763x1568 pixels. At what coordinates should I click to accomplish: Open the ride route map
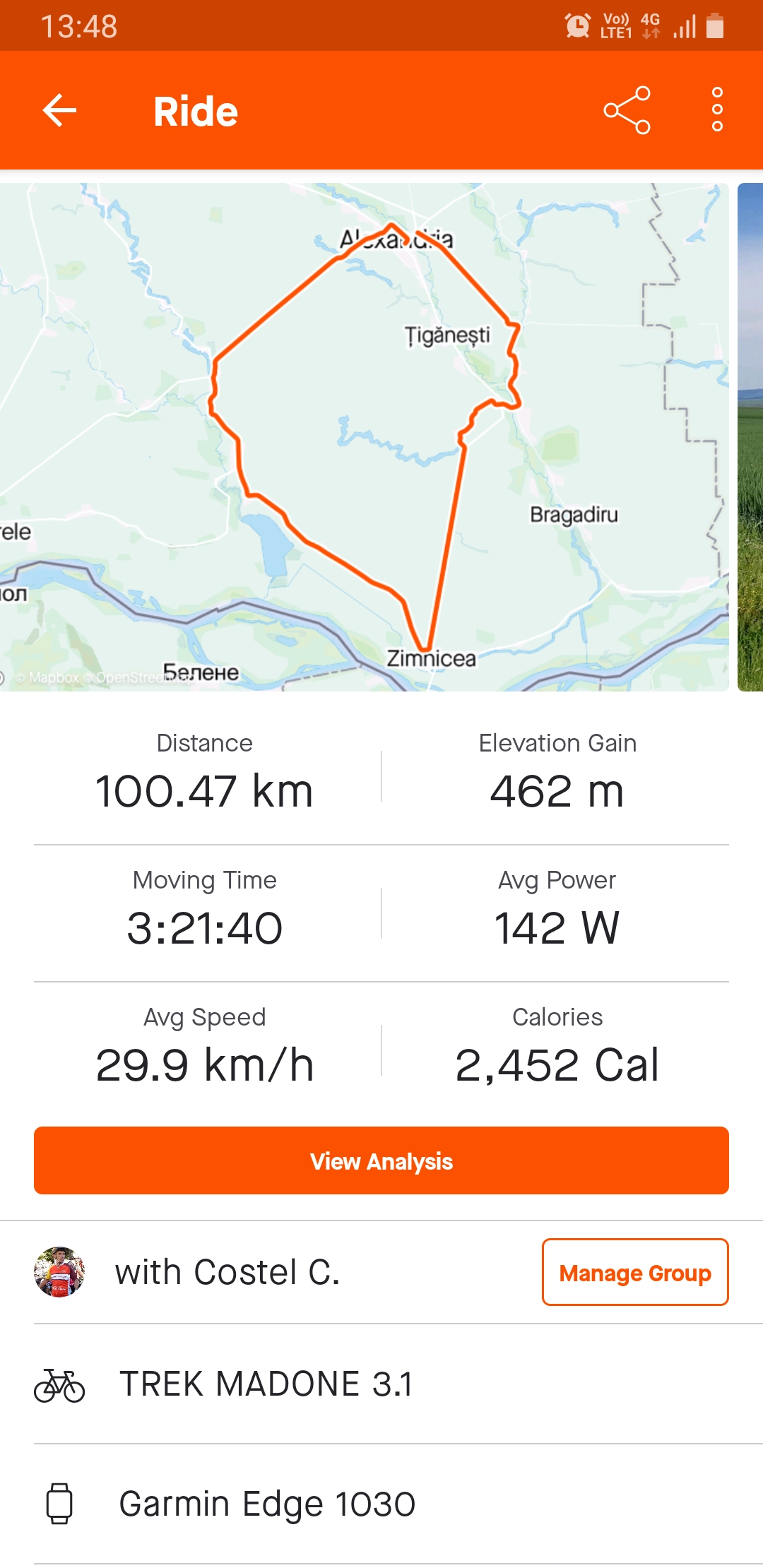[364, 436]
